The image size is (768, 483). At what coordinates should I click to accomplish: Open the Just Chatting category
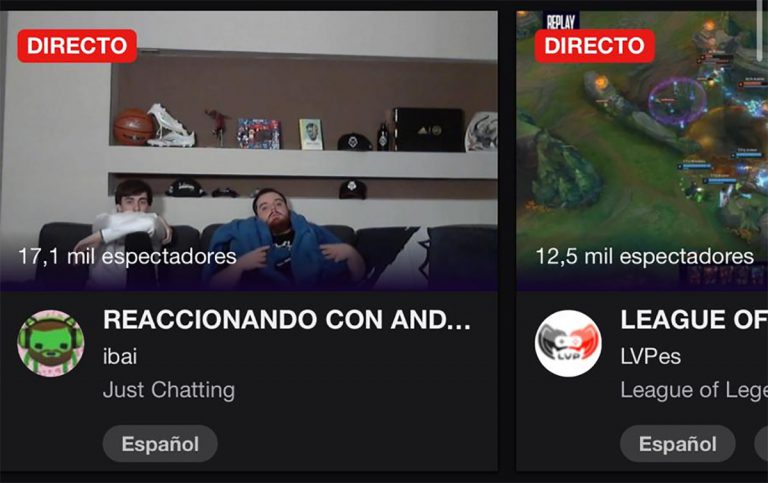[168, 390]
